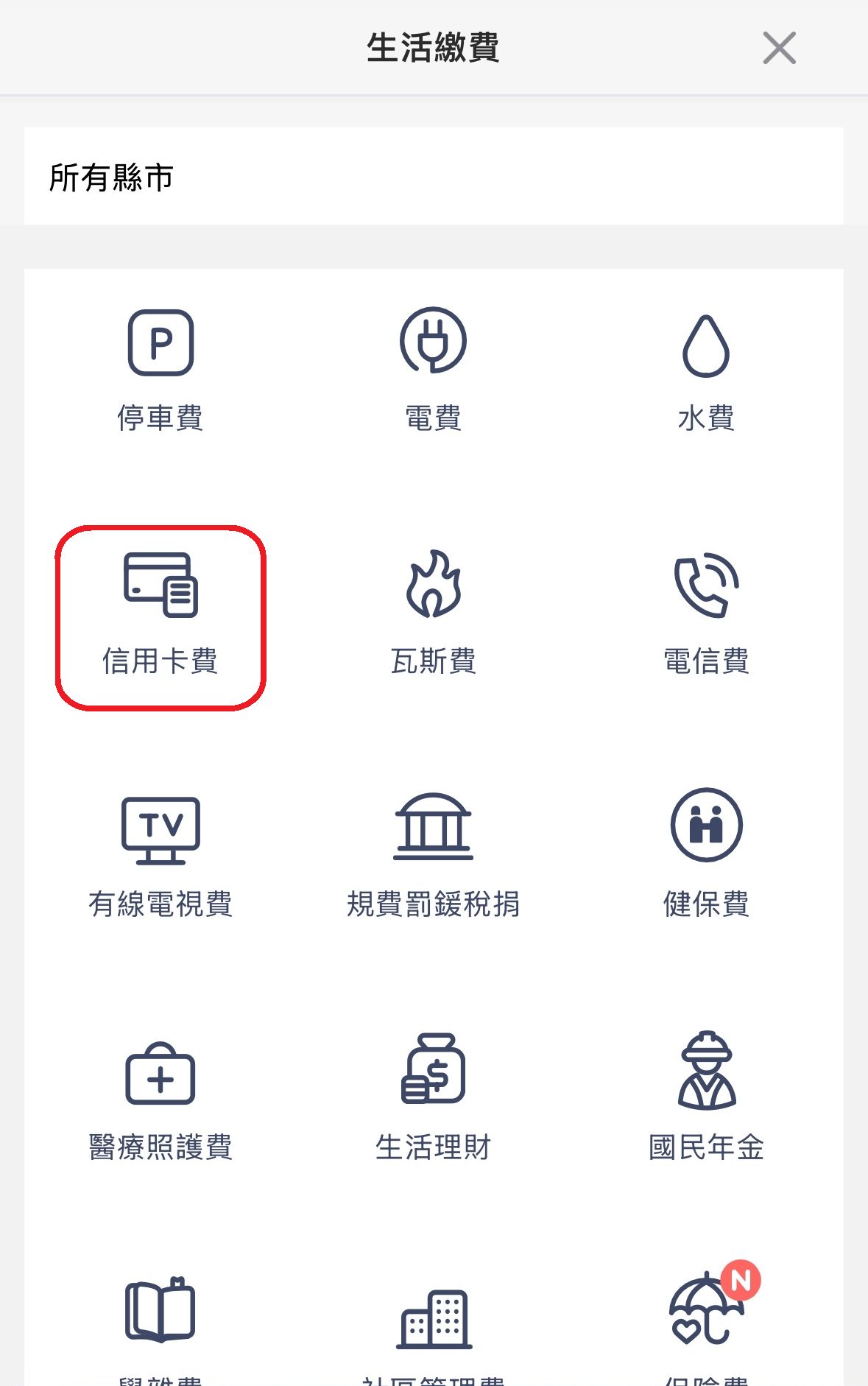The width and height of the screenshot is (868, 1386).
Task: Close the 生活繳費 page
Action: [x=779, y=49]
